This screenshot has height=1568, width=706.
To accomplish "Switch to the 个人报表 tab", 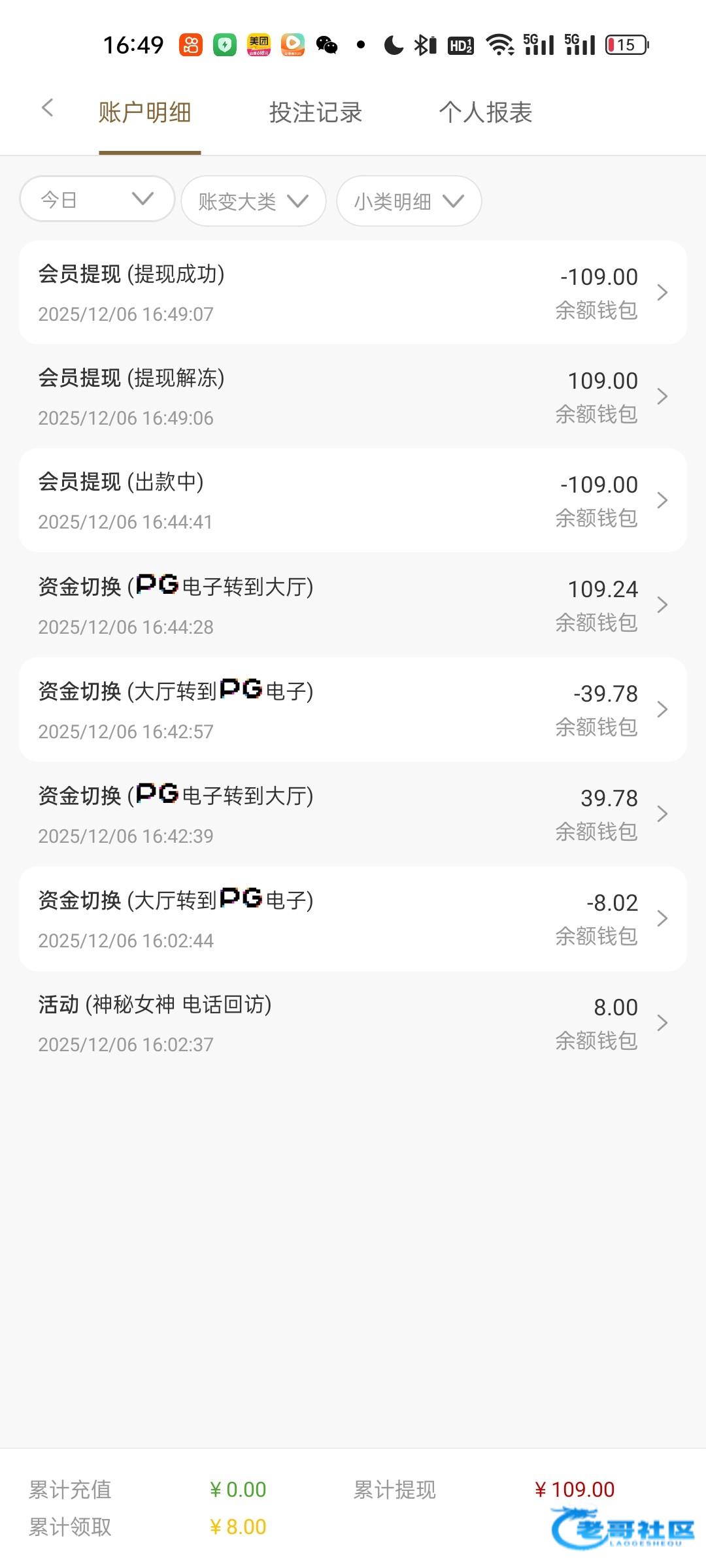I will [485, 112].
